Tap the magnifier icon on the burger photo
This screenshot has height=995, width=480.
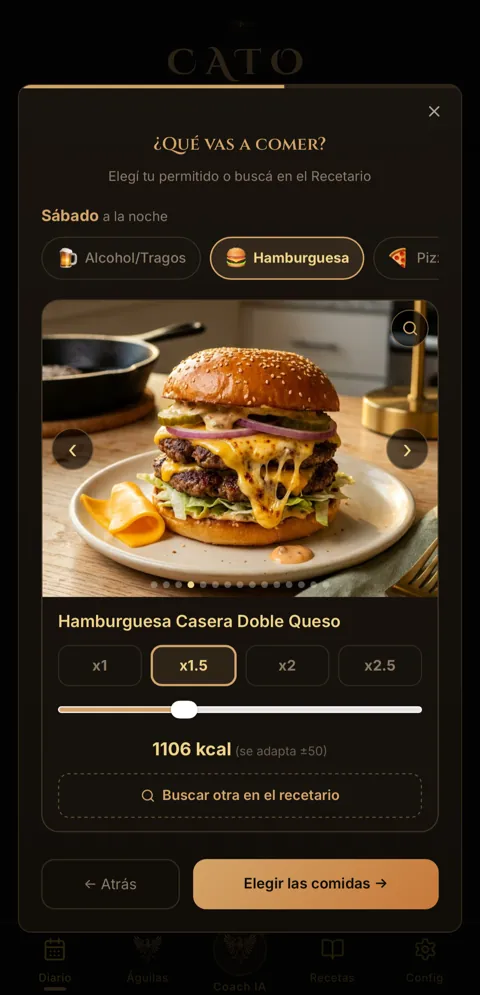pyautogui.click(x=410, y=328)
